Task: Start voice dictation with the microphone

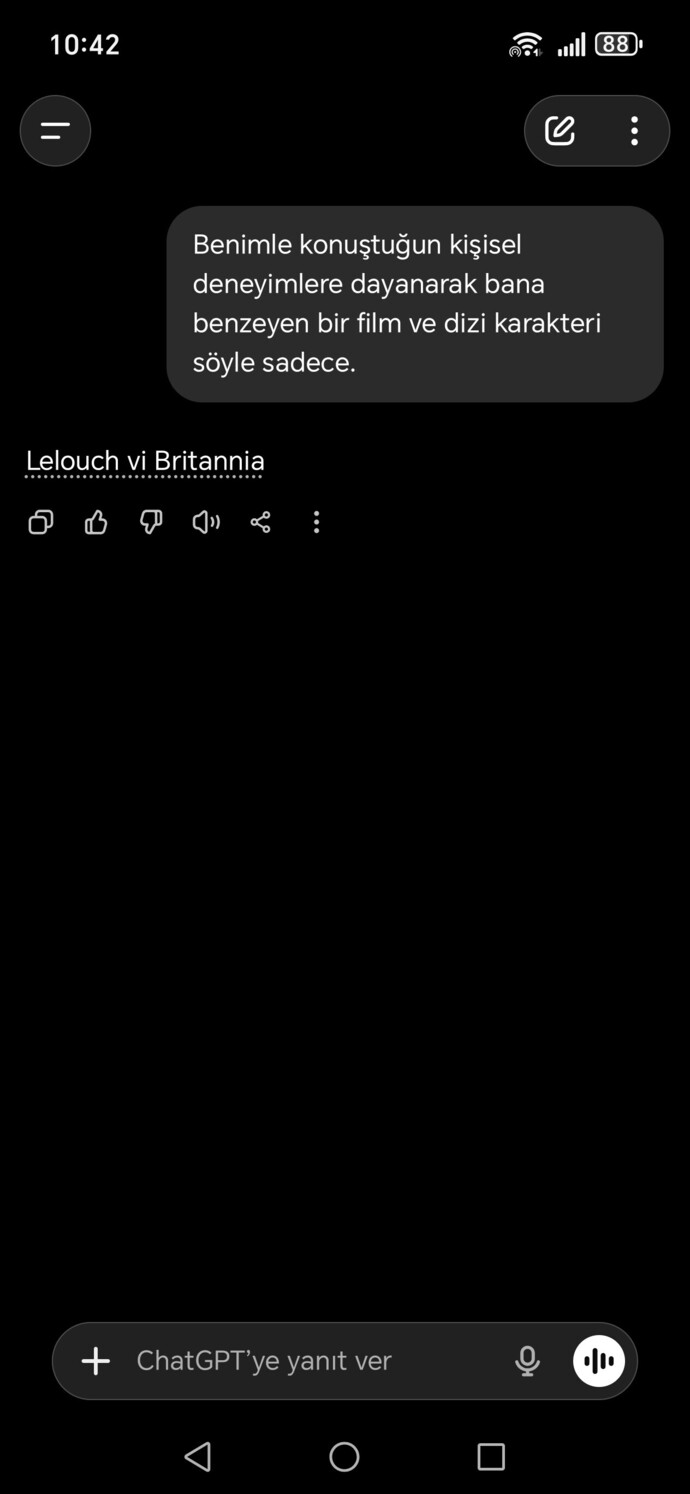Action: tap(527, 1361)
